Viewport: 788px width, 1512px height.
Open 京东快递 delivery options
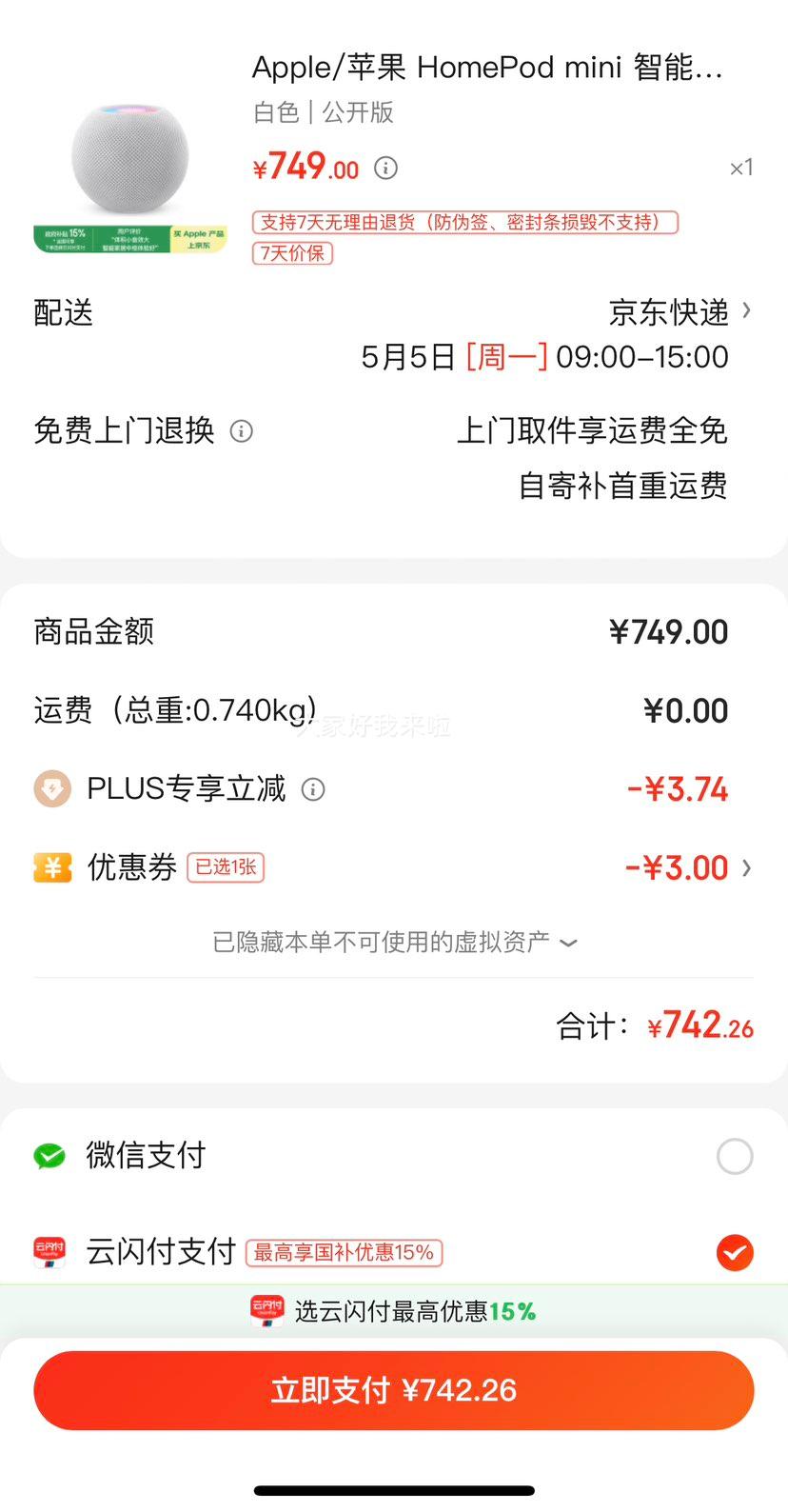[x=680, y=311]
